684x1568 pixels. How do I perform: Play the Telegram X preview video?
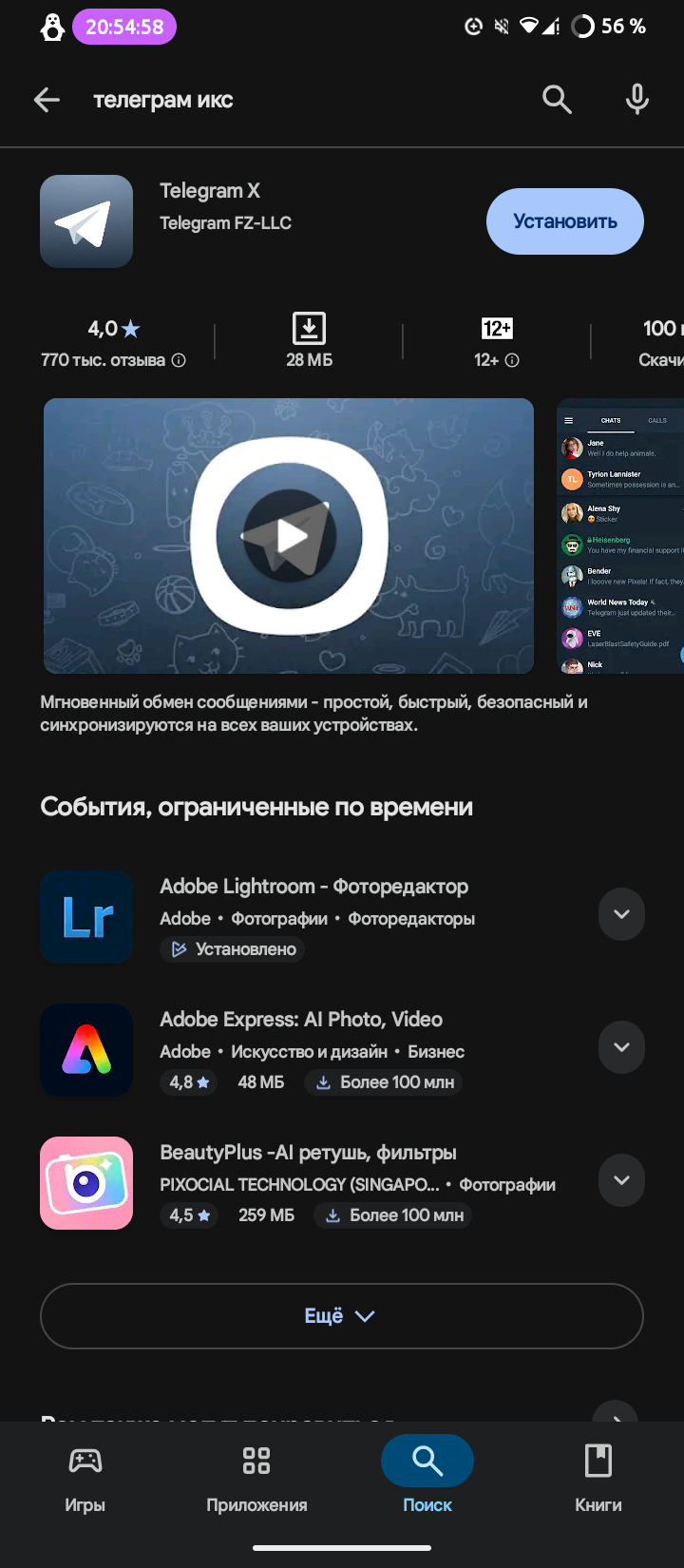click(289, 536)
